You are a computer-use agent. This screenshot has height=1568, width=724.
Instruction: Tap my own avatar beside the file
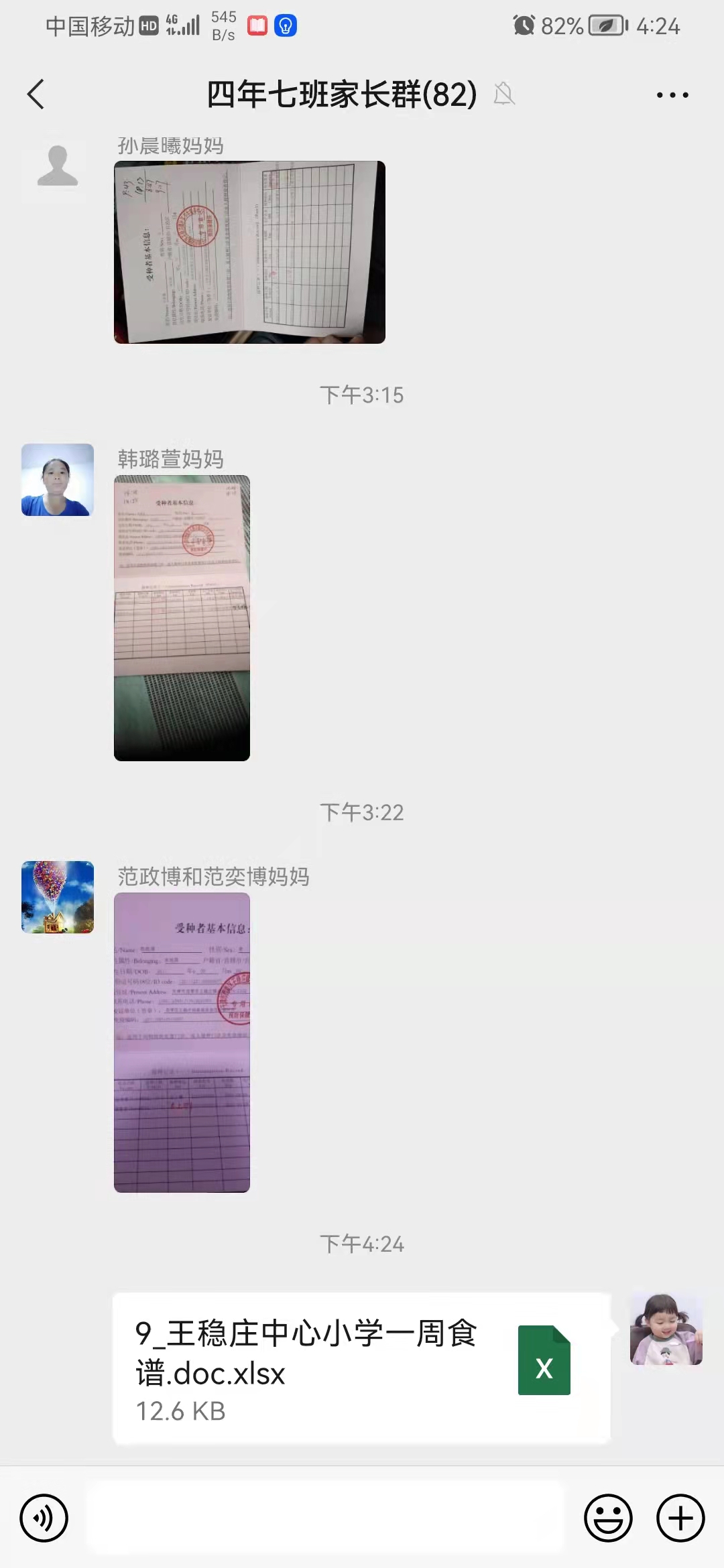[666, 1329]
